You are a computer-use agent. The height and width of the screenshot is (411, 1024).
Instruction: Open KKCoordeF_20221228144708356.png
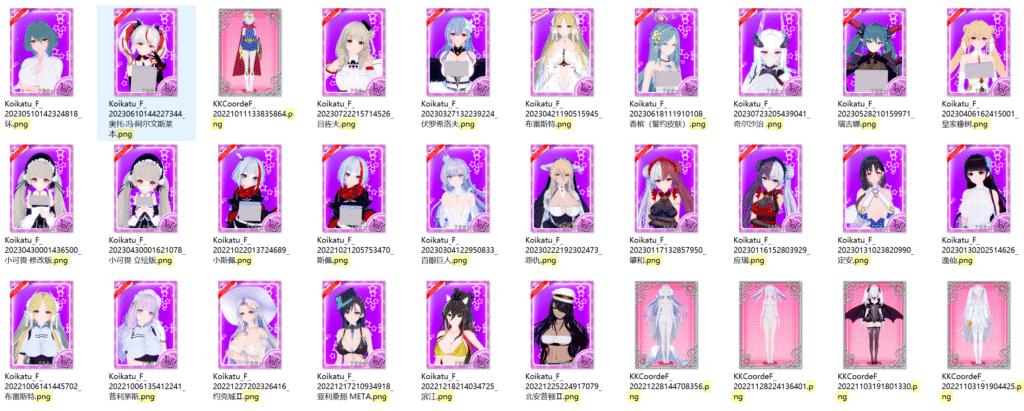(663, 323)
